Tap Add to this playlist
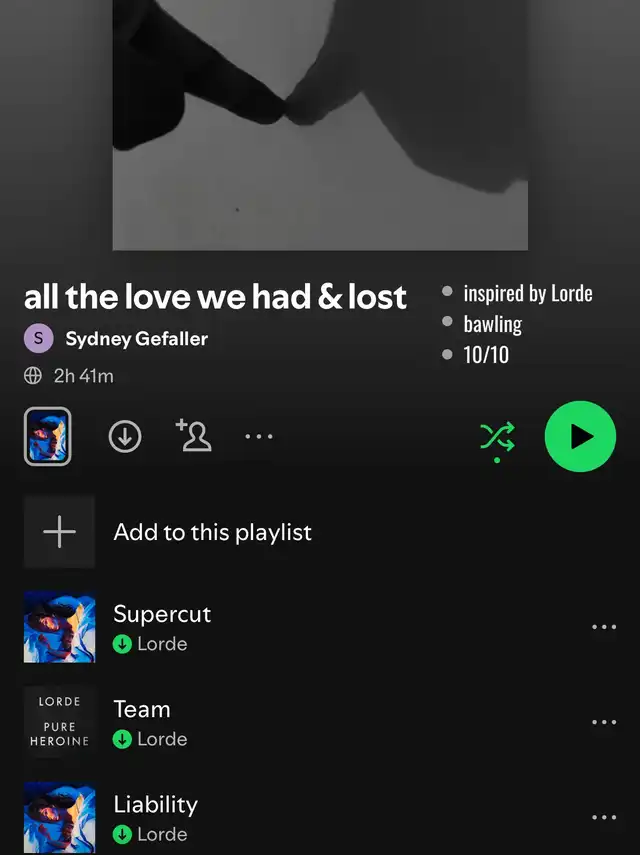The height and width of the screenshot is (855, 640). coord(212,532)
